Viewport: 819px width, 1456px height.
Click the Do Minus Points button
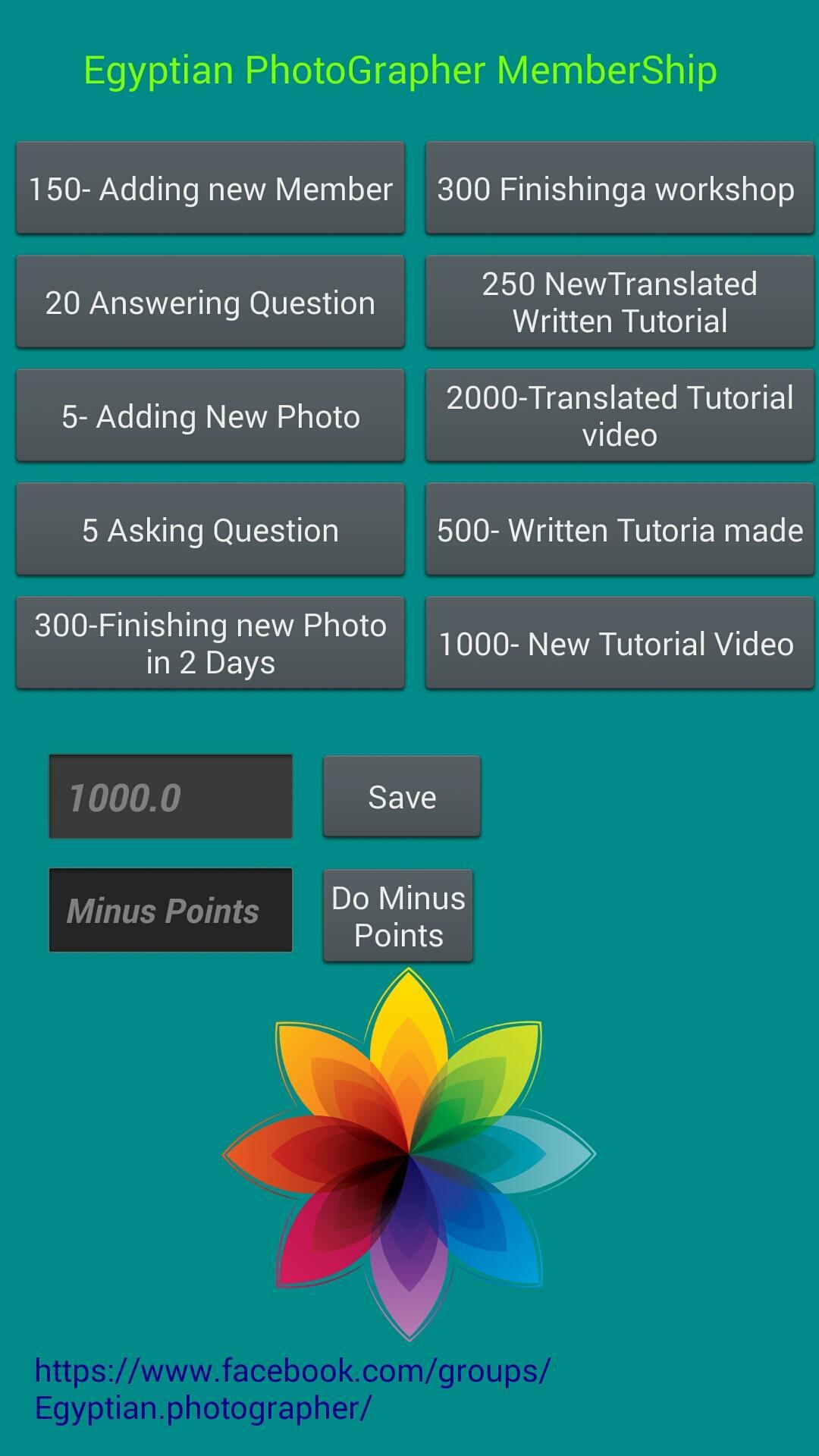click(397, 916)
